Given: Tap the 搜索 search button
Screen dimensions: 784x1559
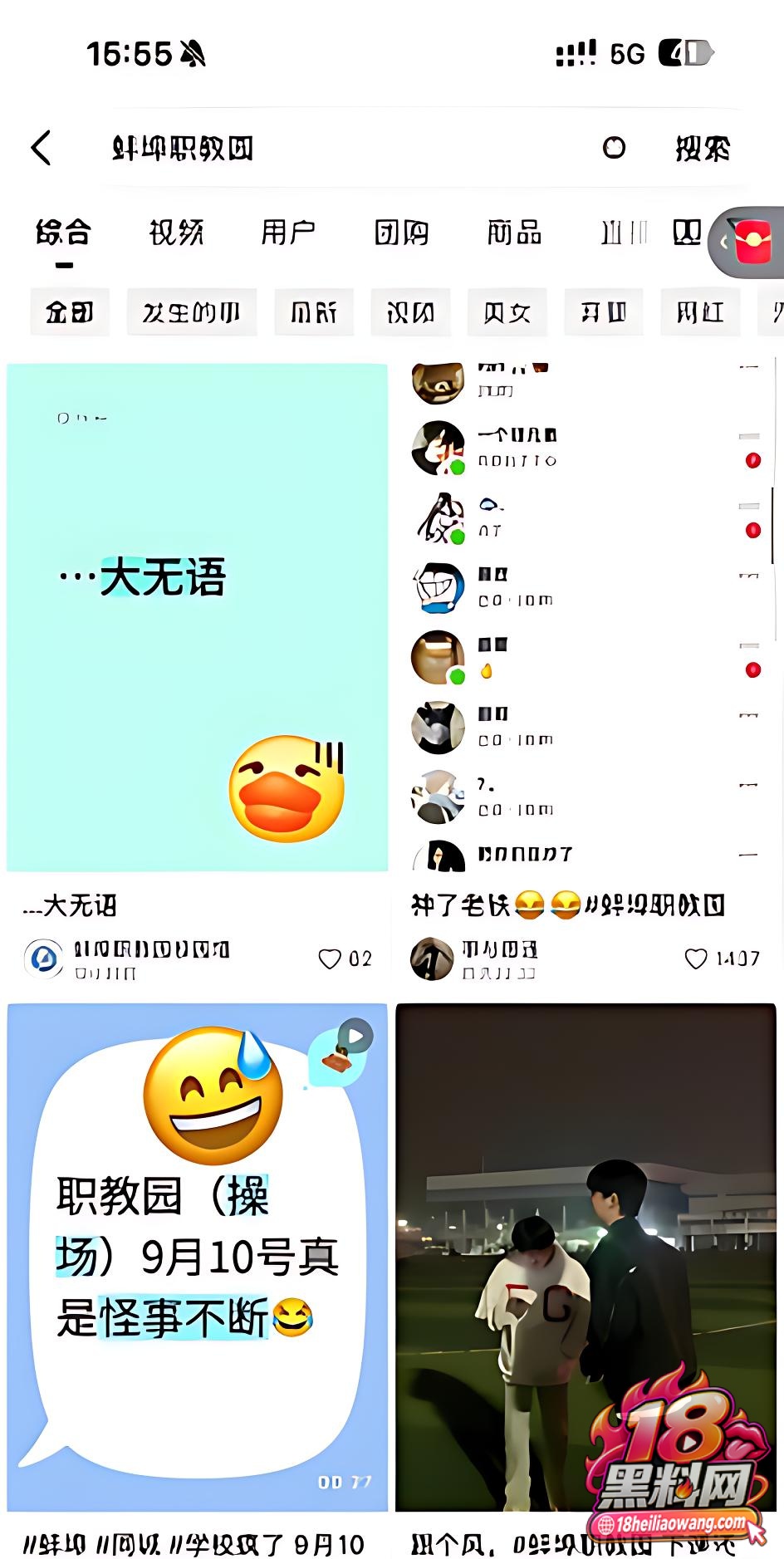Looking at the screenshot, I should tap(703, 149).
